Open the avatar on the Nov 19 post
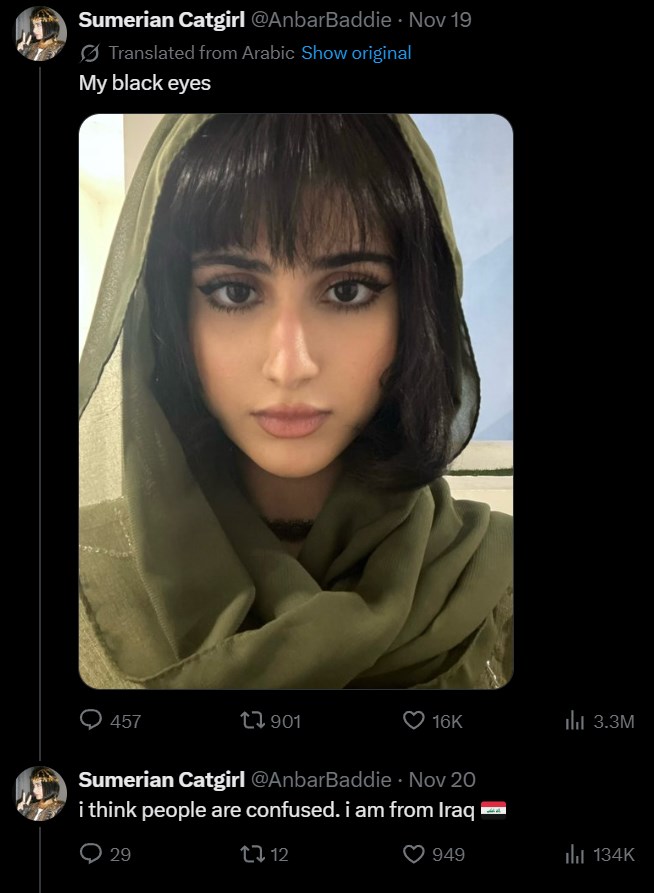654x893 pixels. coord(39,33)
